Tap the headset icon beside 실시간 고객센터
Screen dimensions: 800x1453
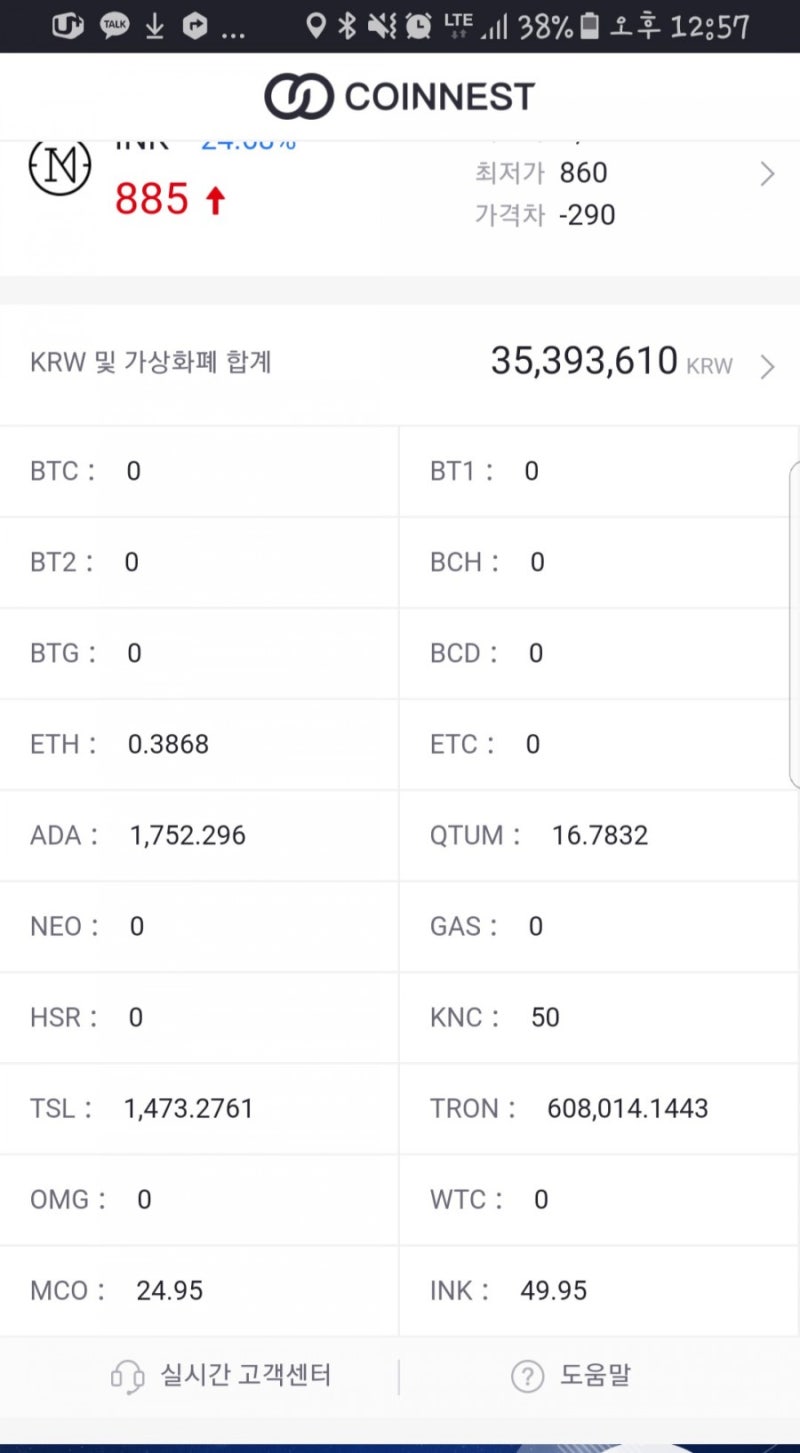[x=129, y=1375]
